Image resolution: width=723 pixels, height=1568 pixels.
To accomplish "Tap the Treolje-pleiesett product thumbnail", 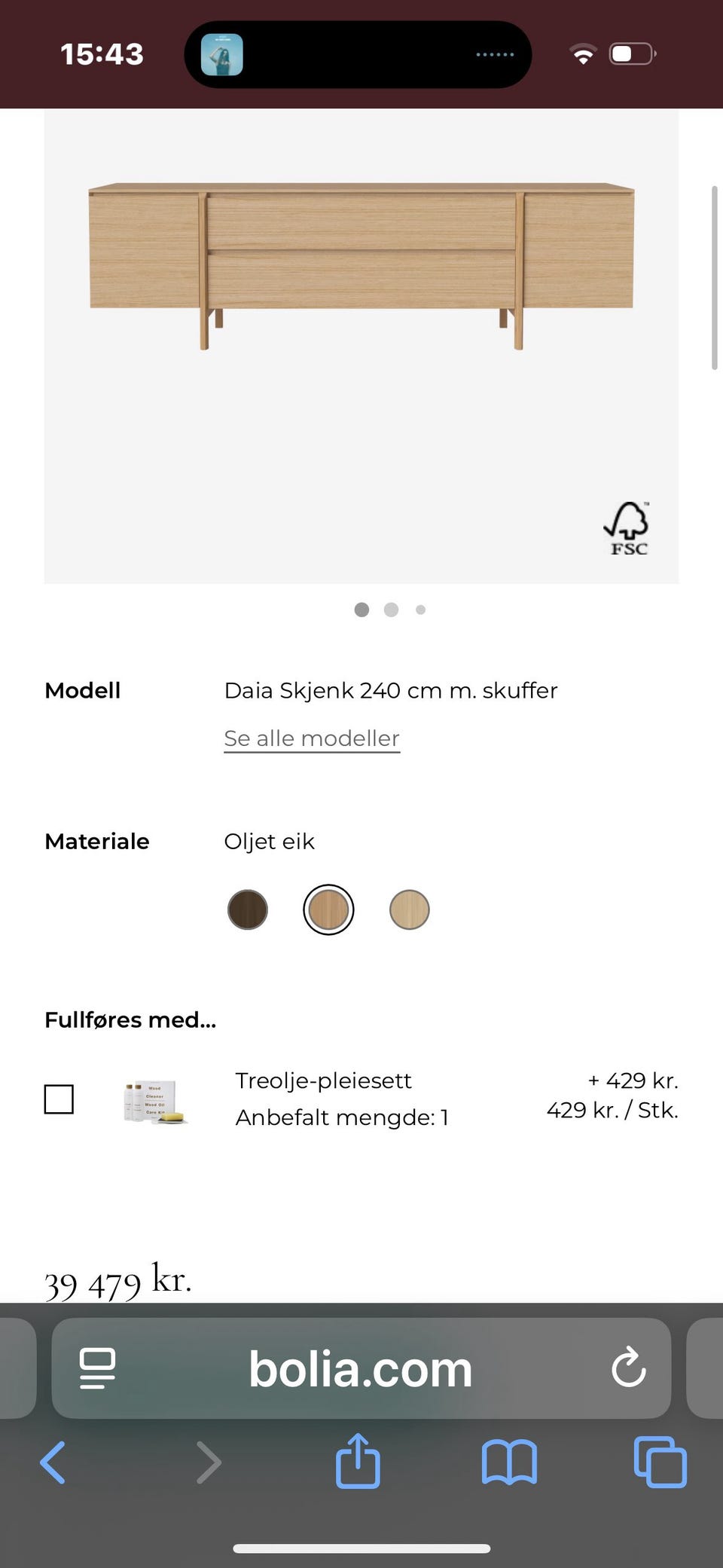I will click(156, 1099).
